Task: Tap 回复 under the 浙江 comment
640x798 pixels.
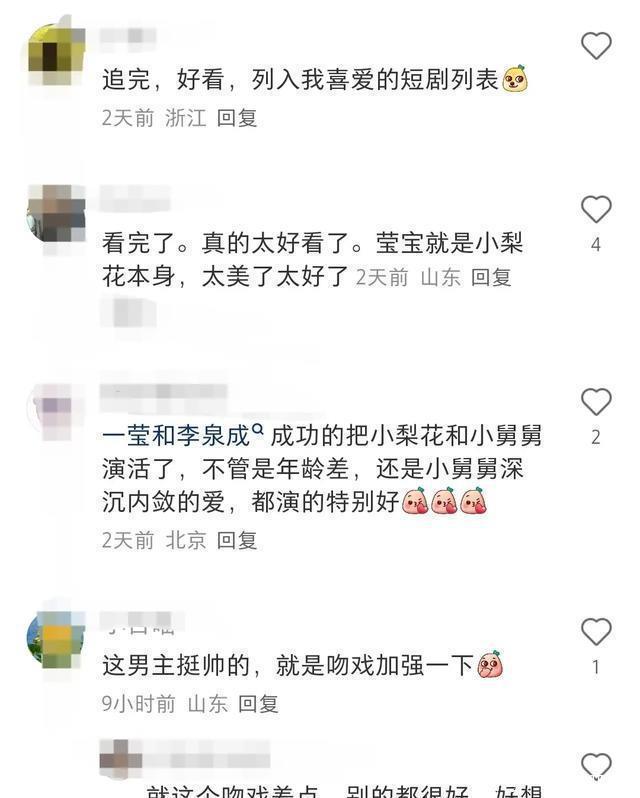Action: 237,118
